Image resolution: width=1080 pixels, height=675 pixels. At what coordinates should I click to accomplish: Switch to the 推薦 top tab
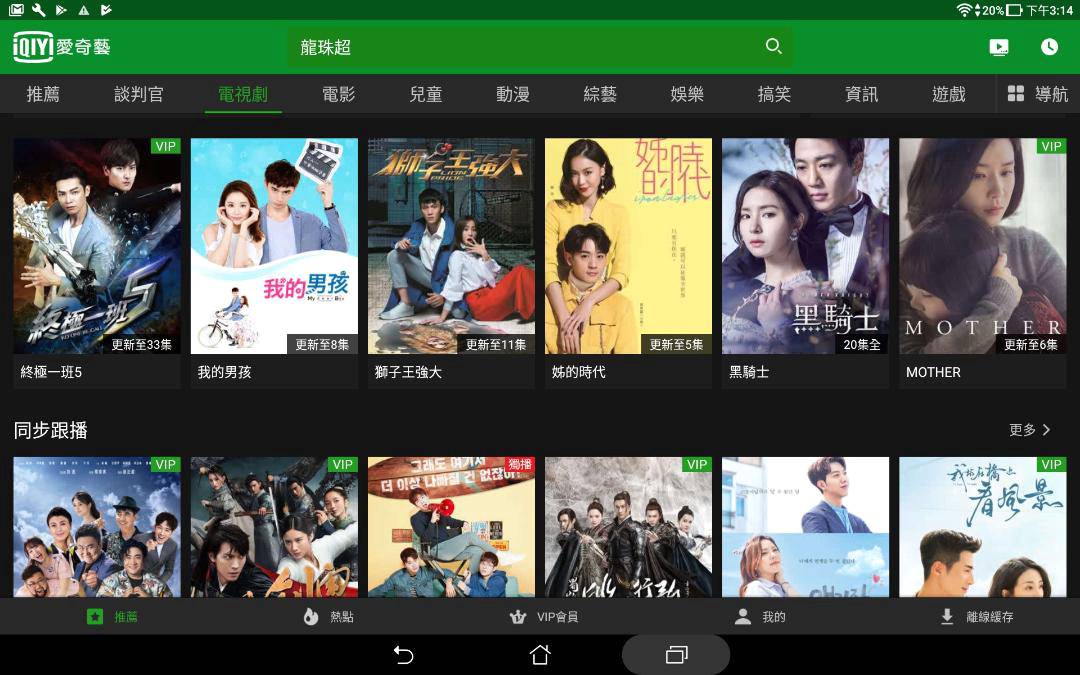tap(43, 94)
